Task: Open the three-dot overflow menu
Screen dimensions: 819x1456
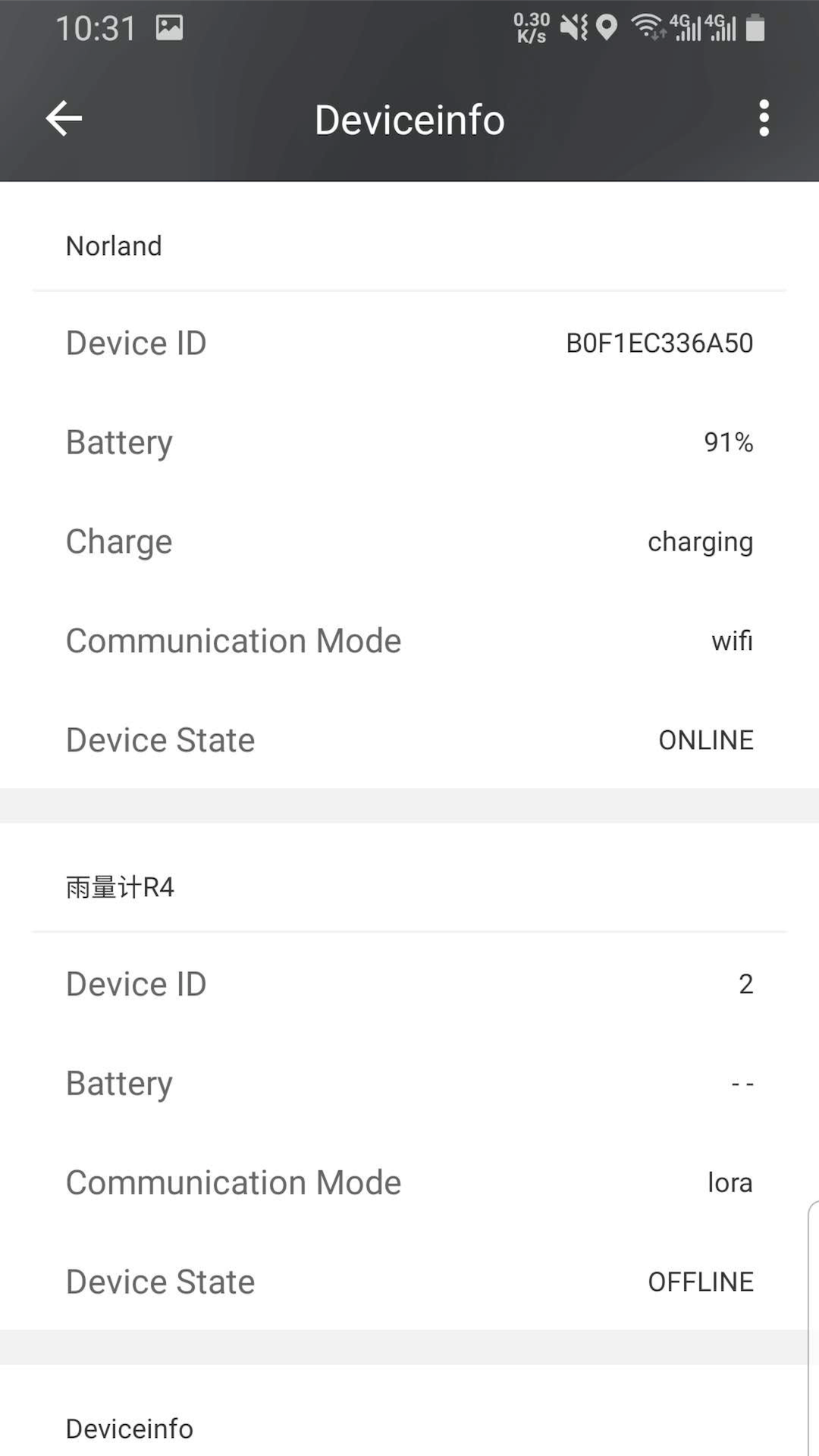Action: (764, 119)
